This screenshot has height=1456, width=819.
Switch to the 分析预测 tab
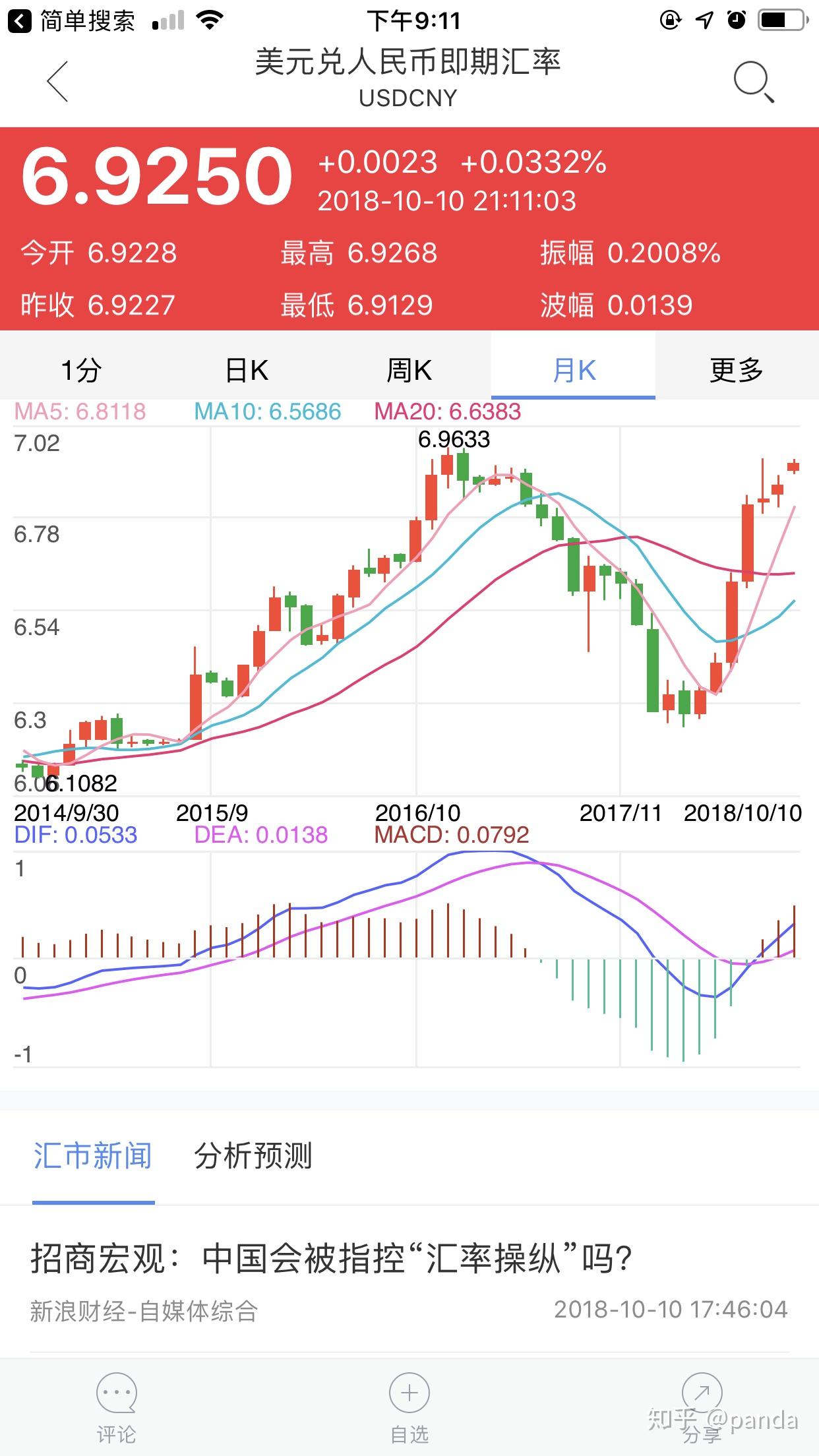253,1156
